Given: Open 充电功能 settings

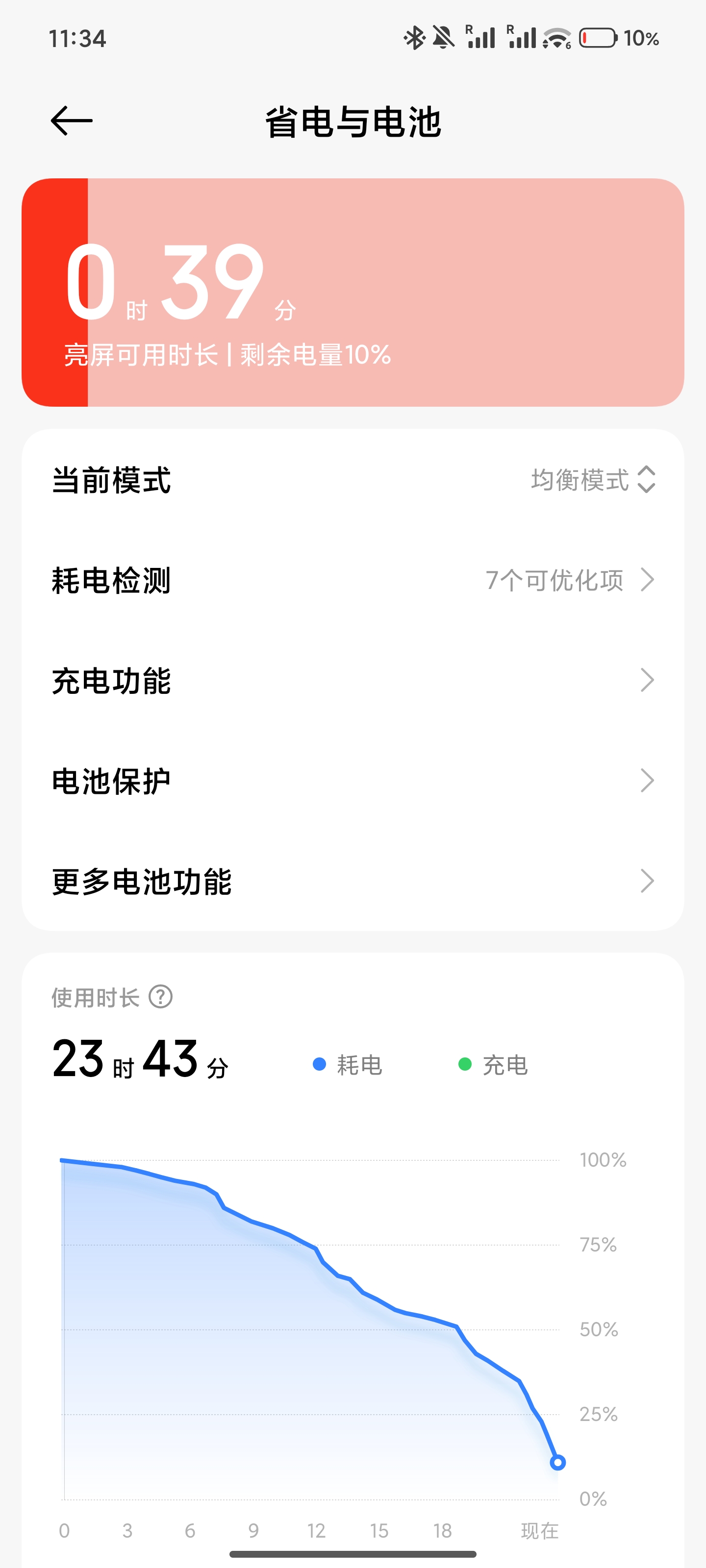Looking at the screenshot, I should [353, 681].
